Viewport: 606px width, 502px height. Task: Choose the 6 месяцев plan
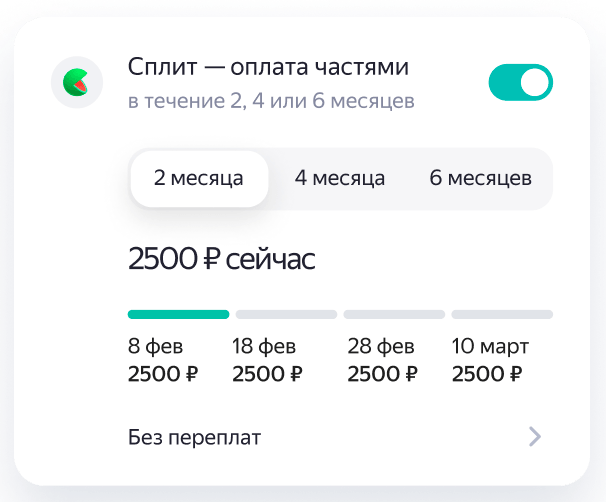[x=480, y=179]
